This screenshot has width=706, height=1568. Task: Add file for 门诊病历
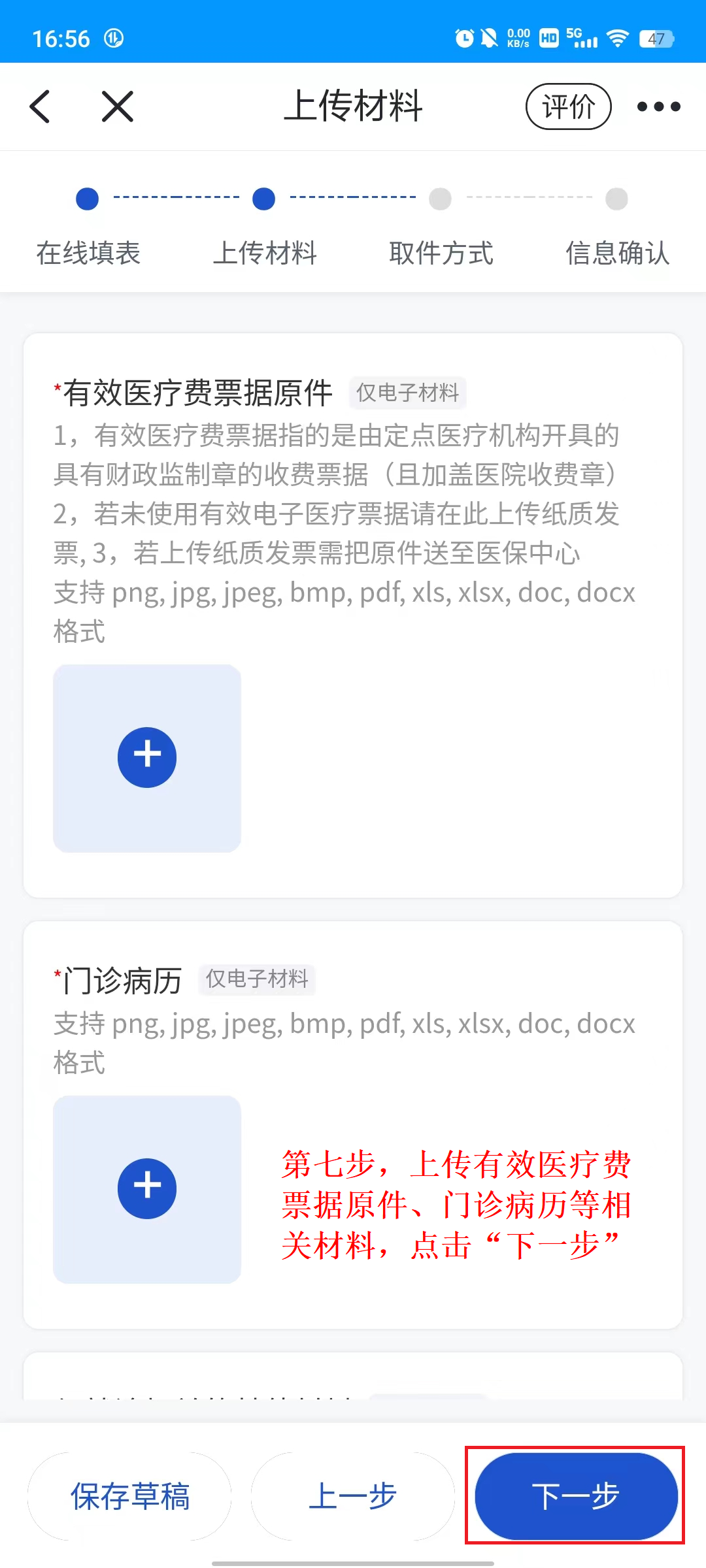pos(147,1188)
